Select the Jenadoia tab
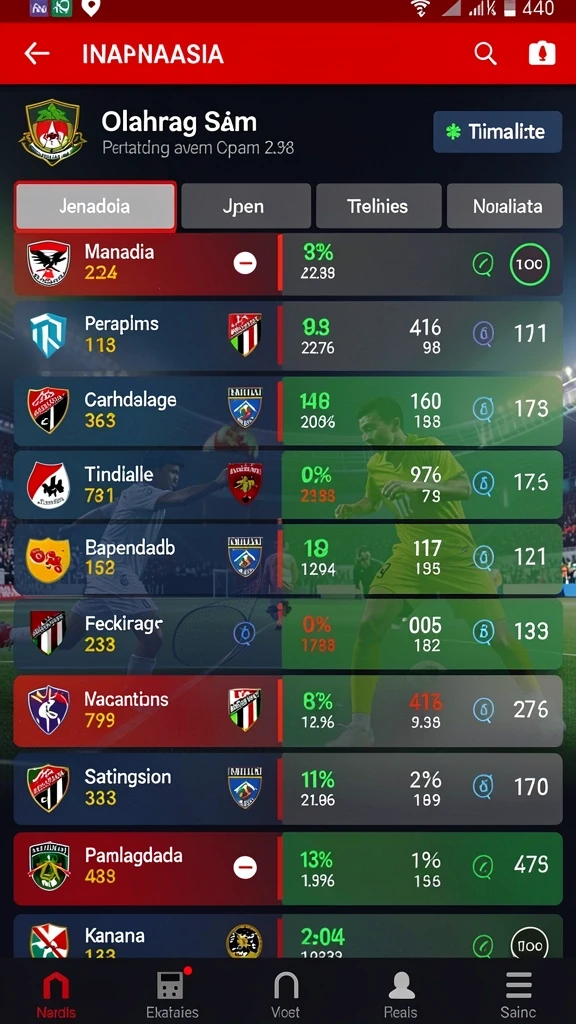576x1024 pixels. 95,206
